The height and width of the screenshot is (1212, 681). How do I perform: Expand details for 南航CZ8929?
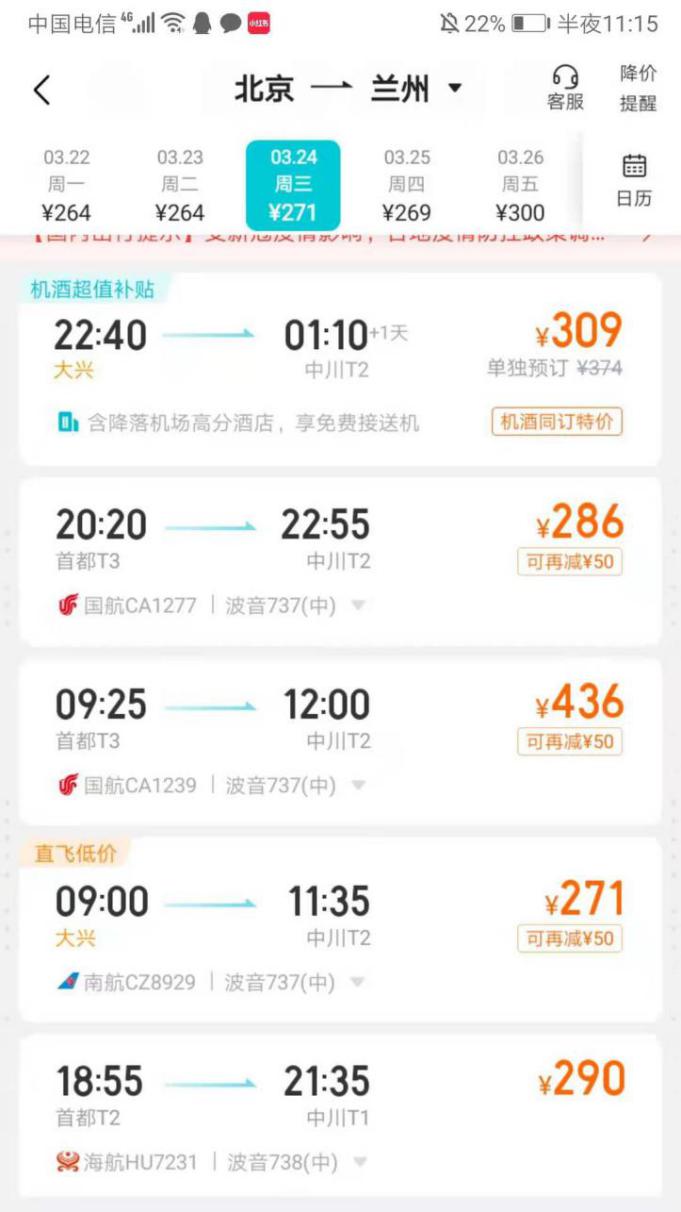[x=358, y=983]
